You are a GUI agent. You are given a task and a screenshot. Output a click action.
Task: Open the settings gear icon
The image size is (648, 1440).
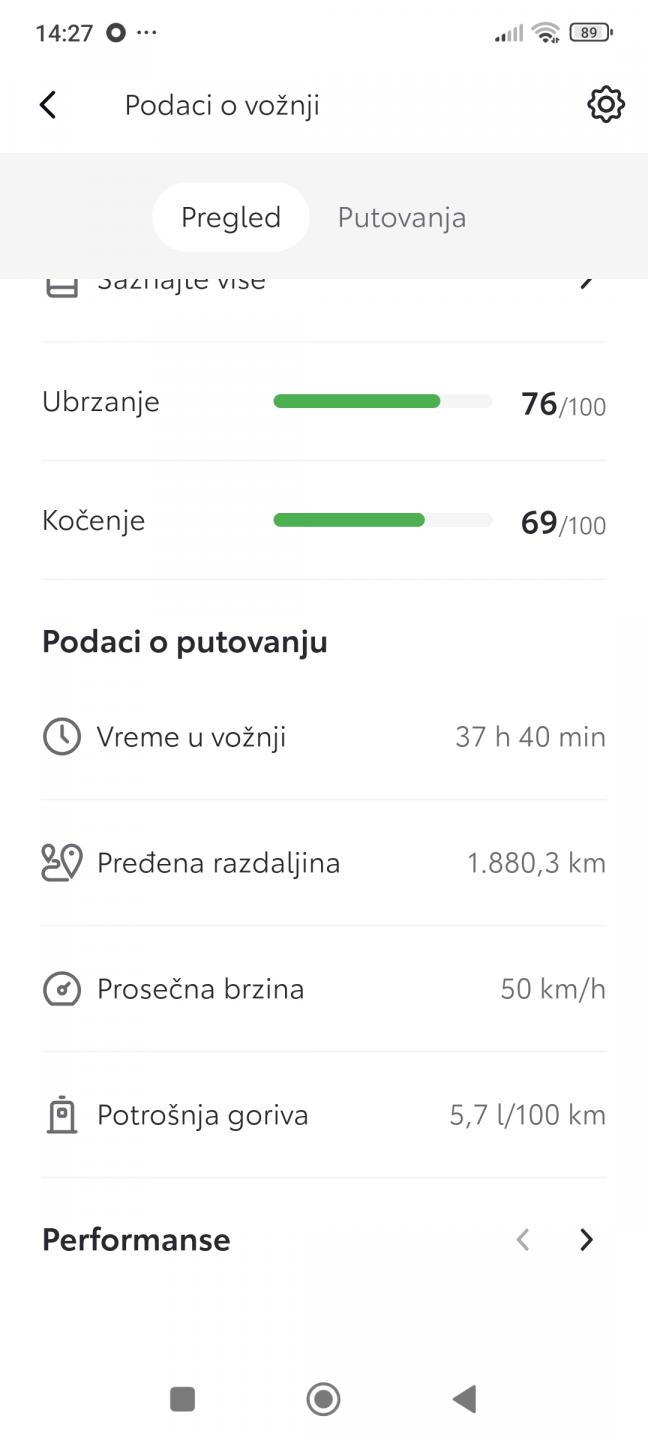click(605, 104)
